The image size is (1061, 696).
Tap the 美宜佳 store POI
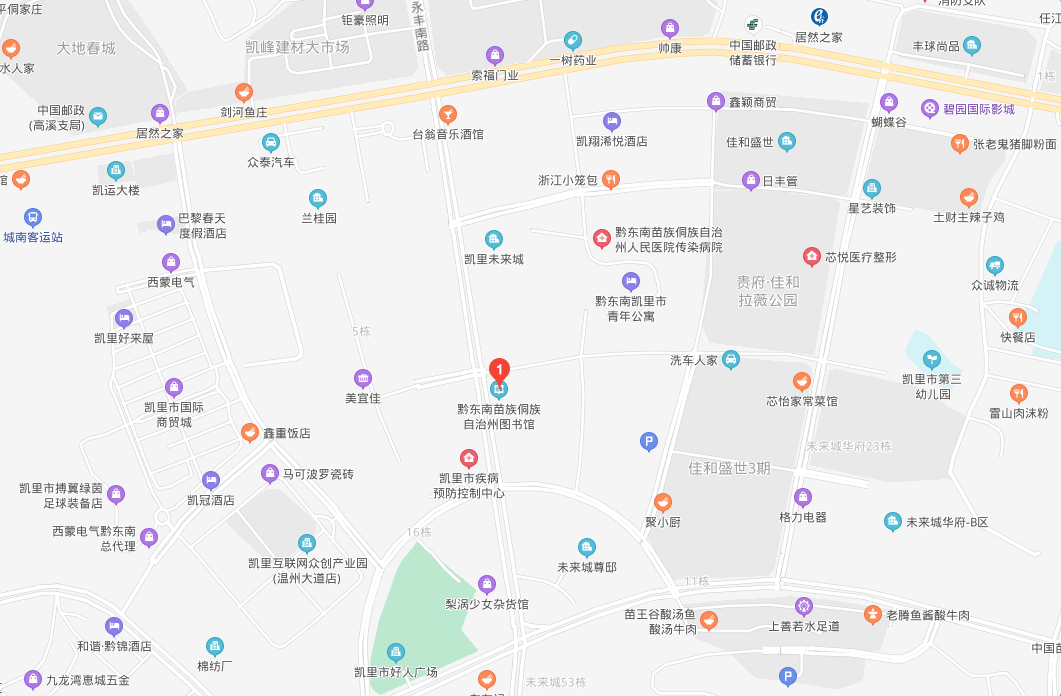pyautogui.click(x=363, y=378)
